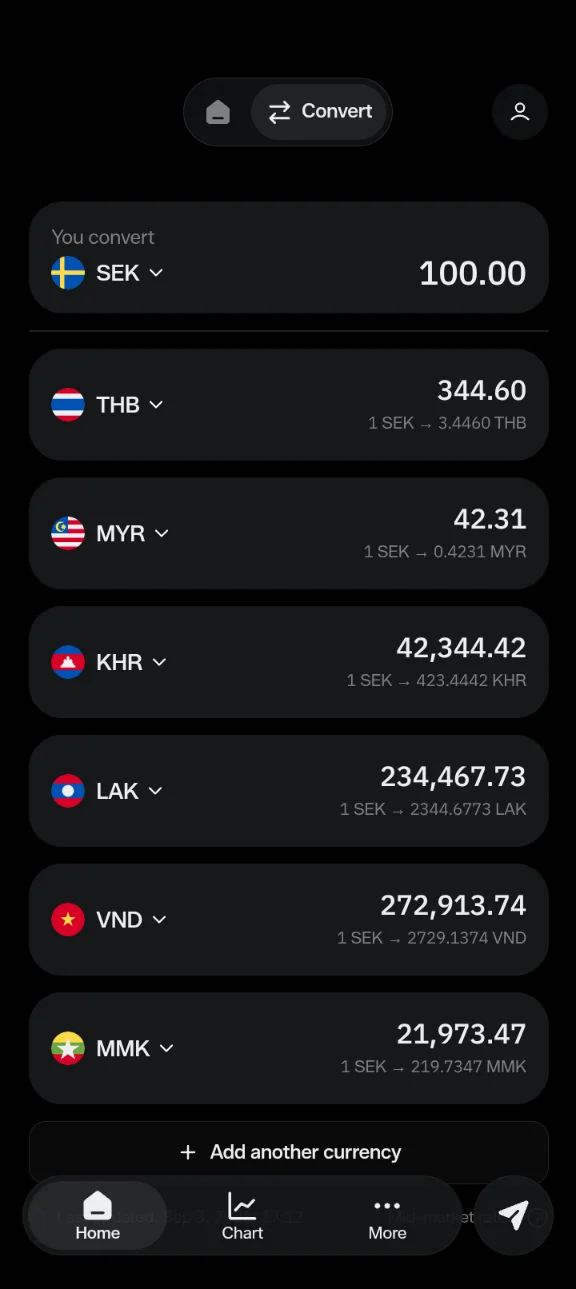
Task: Switch to the Chart tab
Action: click(x=242, y=1216)
